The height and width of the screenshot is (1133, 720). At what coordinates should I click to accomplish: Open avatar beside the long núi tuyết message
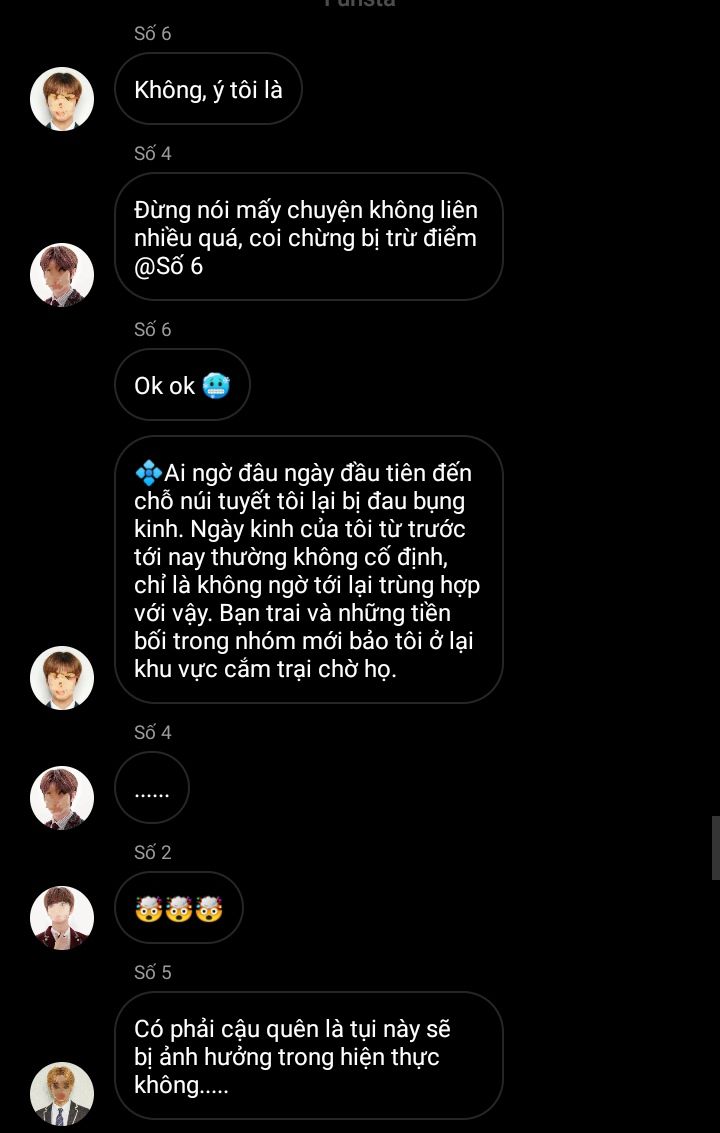[x=62, y=678]
